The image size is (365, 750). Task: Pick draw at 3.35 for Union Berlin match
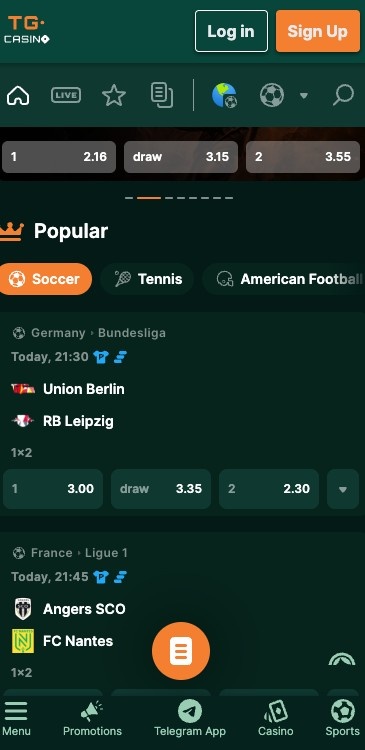(161, 489)
